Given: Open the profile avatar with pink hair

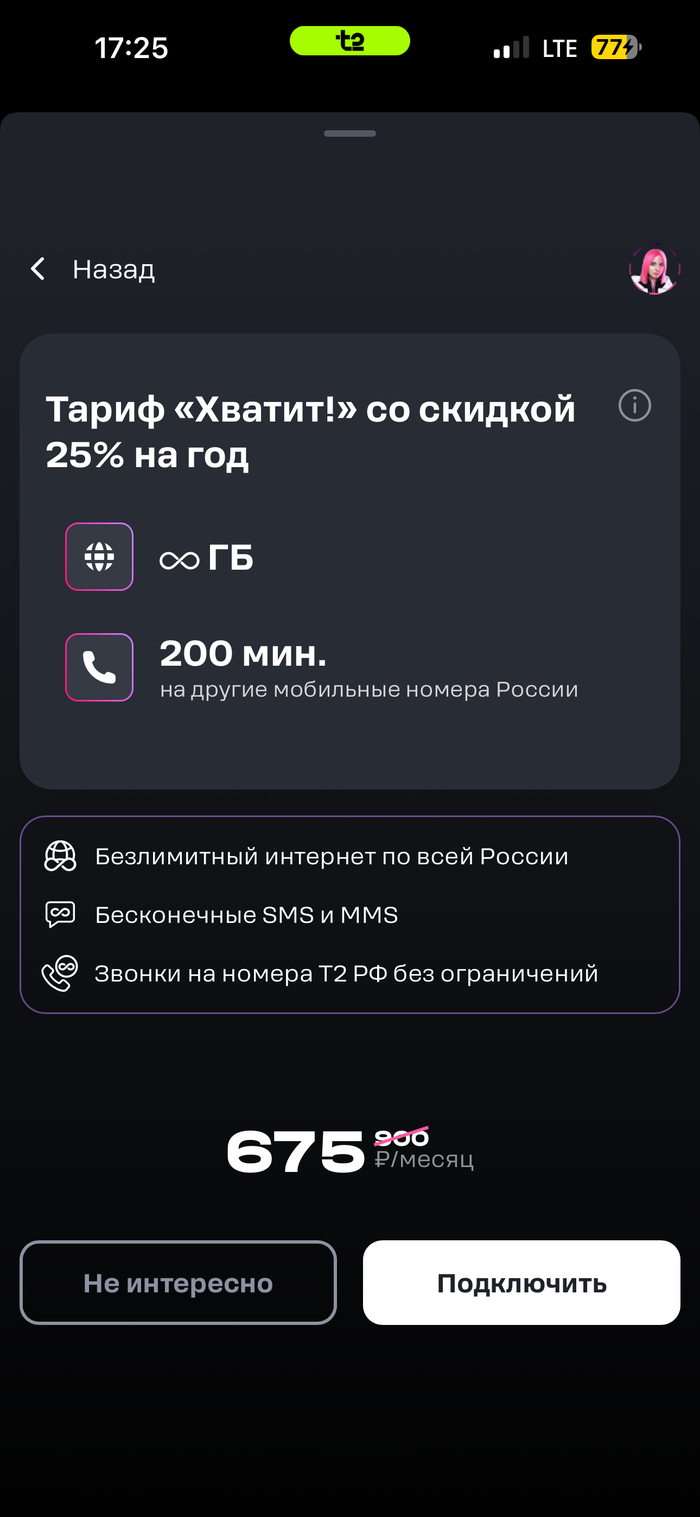Looking at the screenshot, I should coord(654,270).
